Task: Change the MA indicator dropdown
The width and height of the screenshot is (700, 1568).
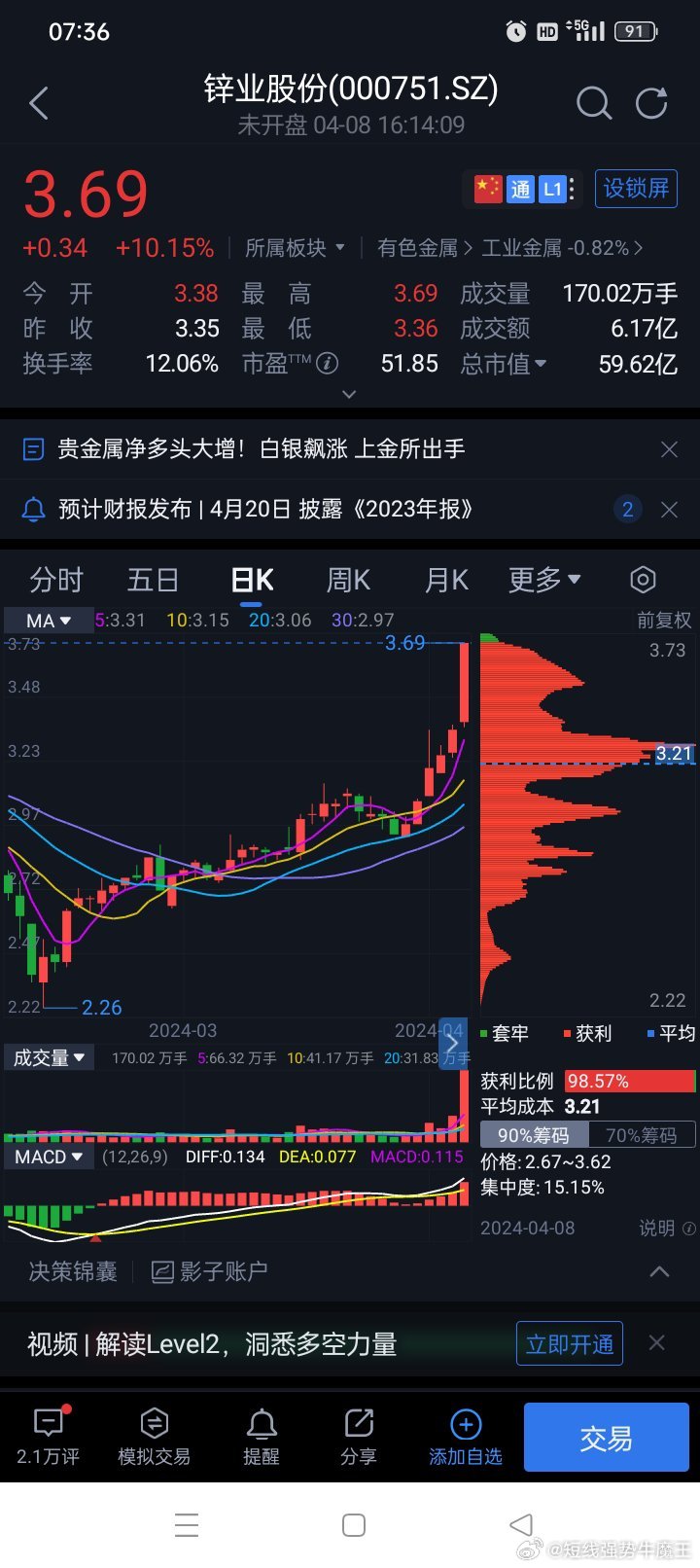Action: click(49, 621)
